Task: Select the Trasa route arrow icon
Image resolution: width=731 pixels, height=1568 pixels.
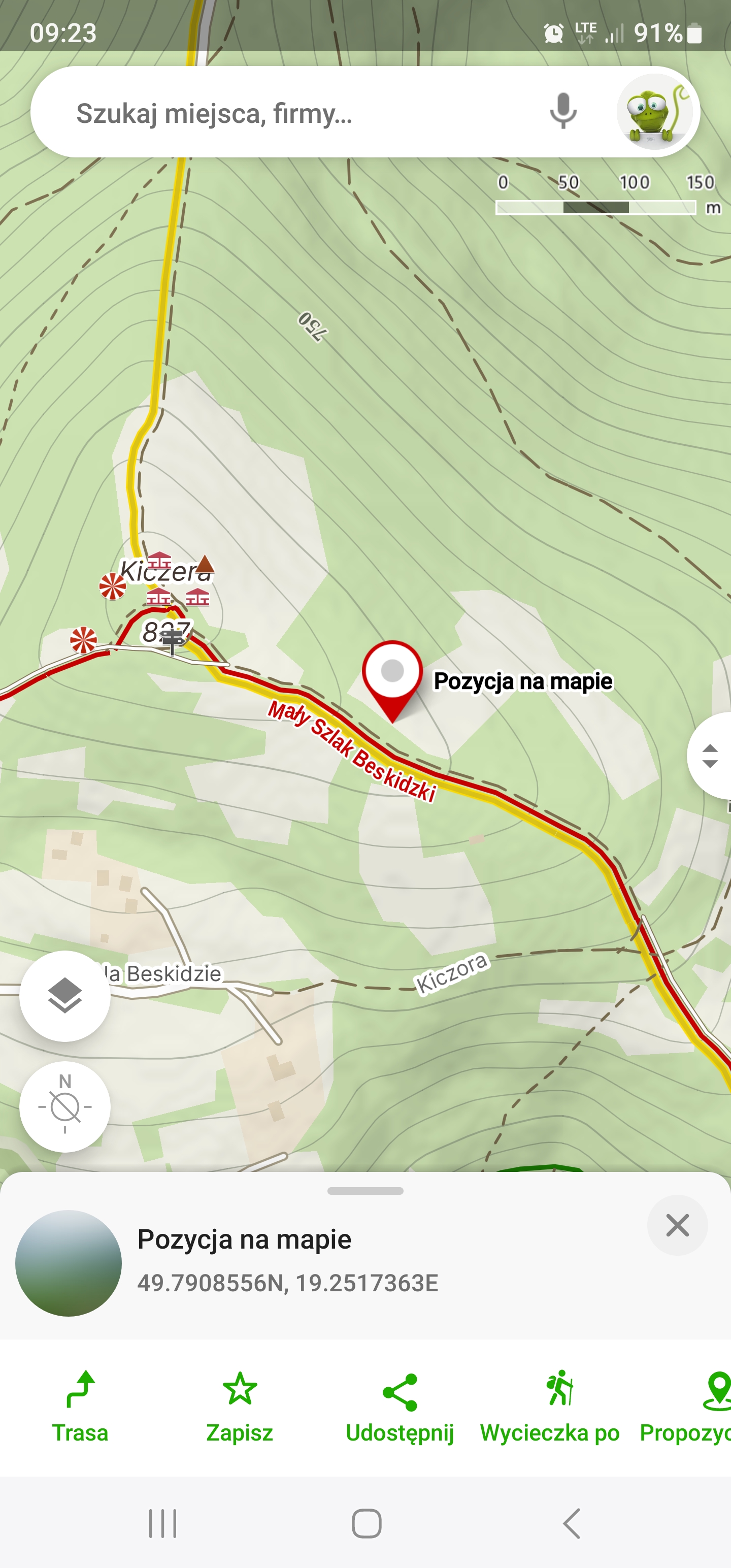Action: click(x=81, y=1389)
